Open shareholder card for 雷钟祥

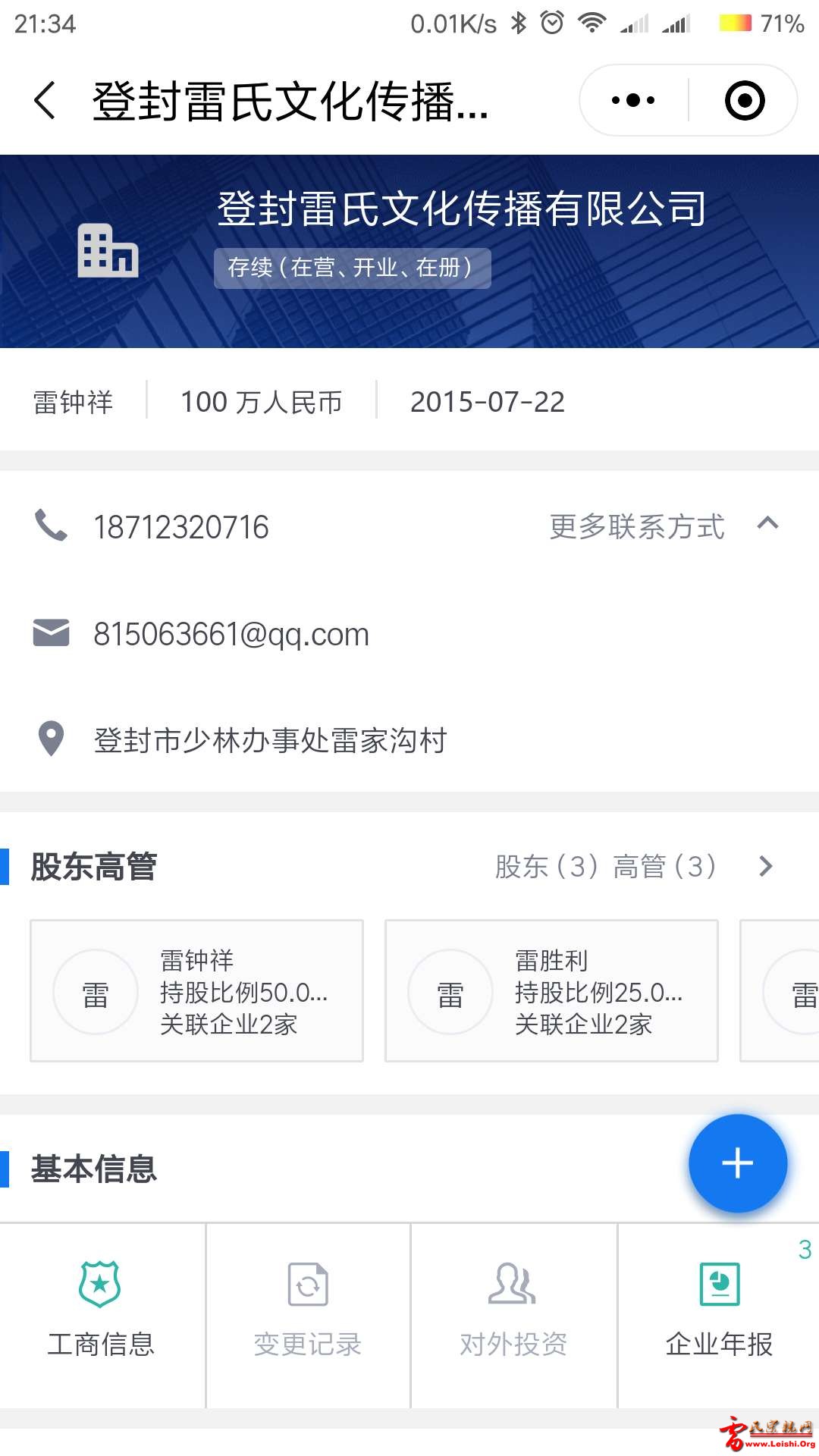(196, 991)
